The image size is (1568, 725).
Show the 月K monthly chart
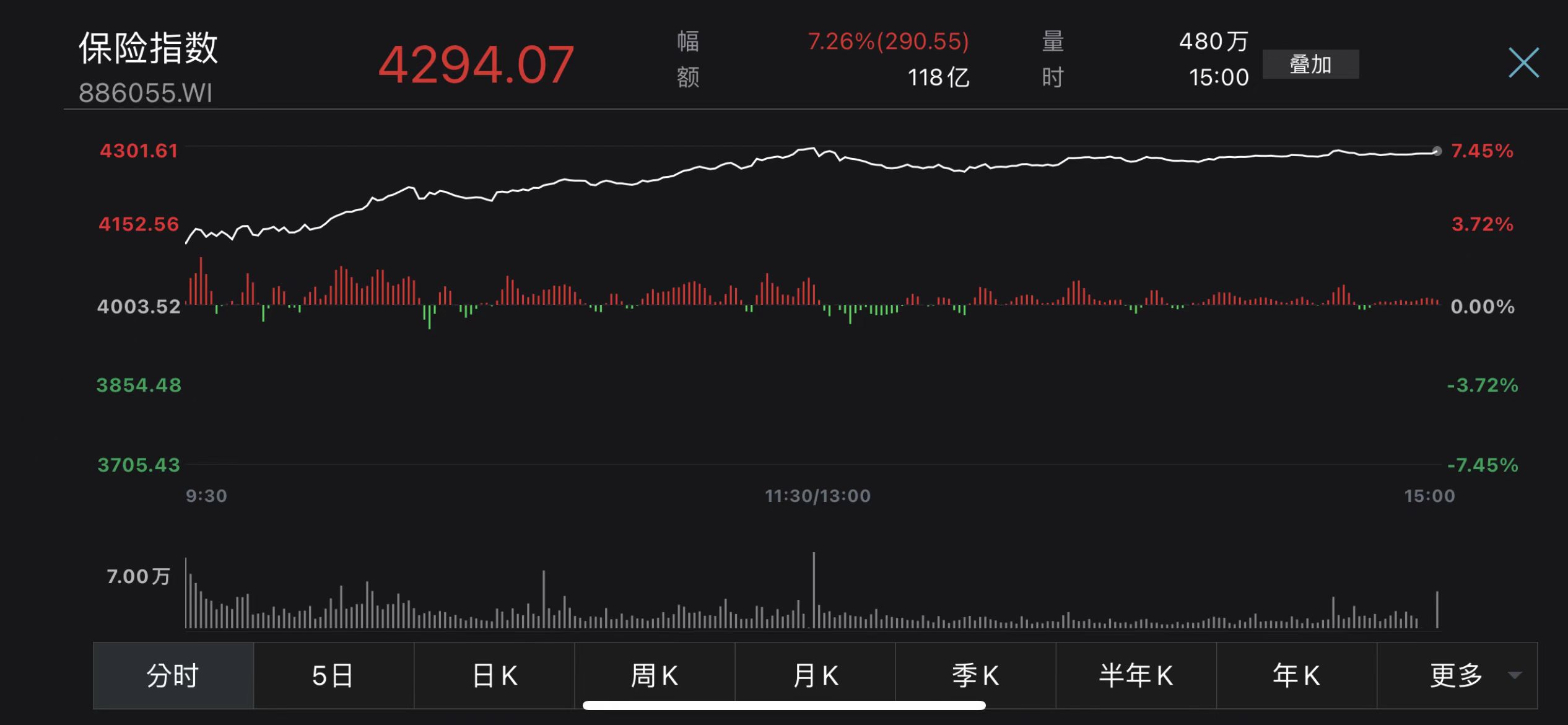point(815,675)
